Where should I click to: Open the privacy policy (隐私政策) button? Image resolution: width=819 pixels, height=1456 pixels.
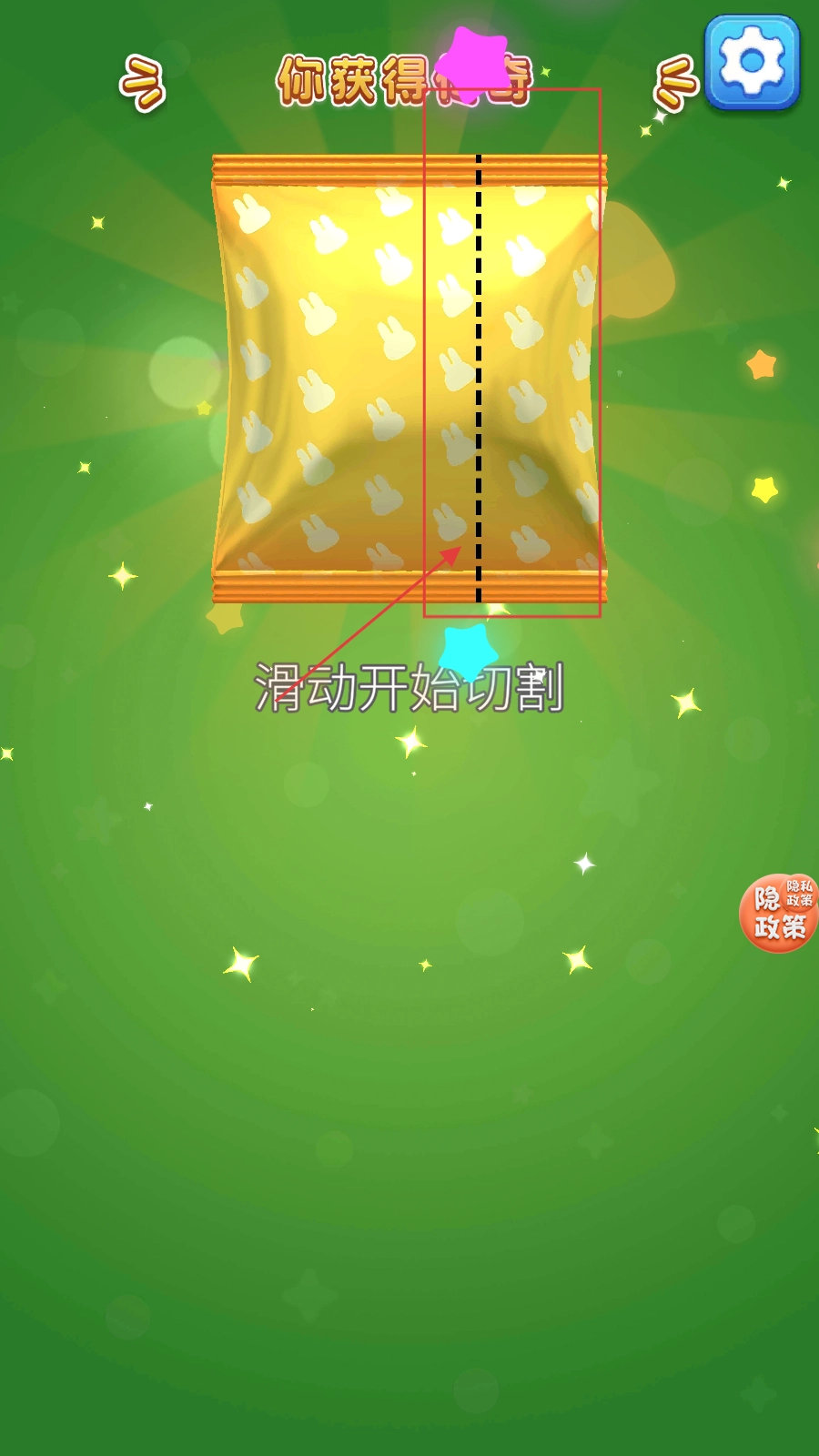coord(780,914)
